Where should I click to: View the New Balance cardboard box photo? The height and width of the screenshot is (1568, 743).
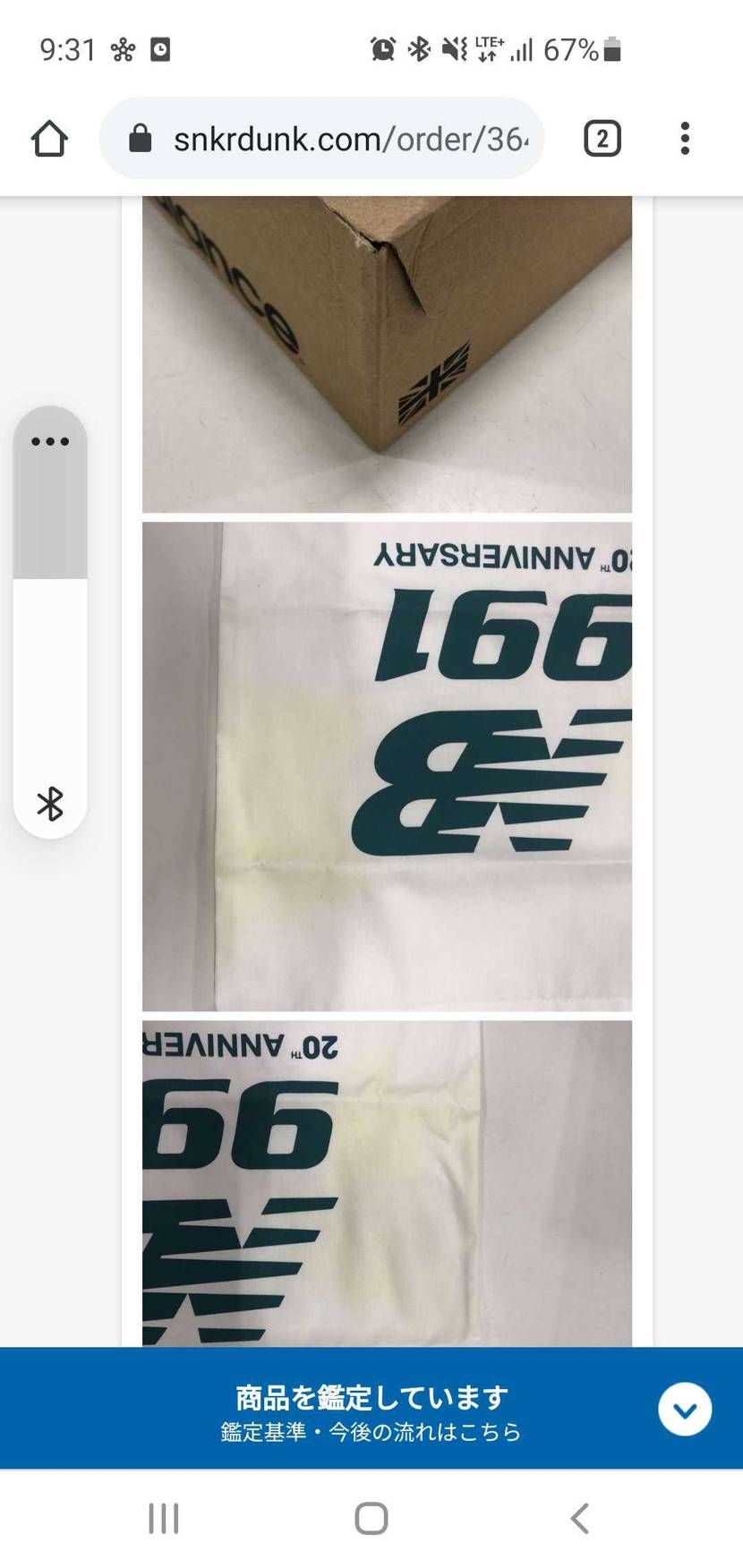click(387, 354)
